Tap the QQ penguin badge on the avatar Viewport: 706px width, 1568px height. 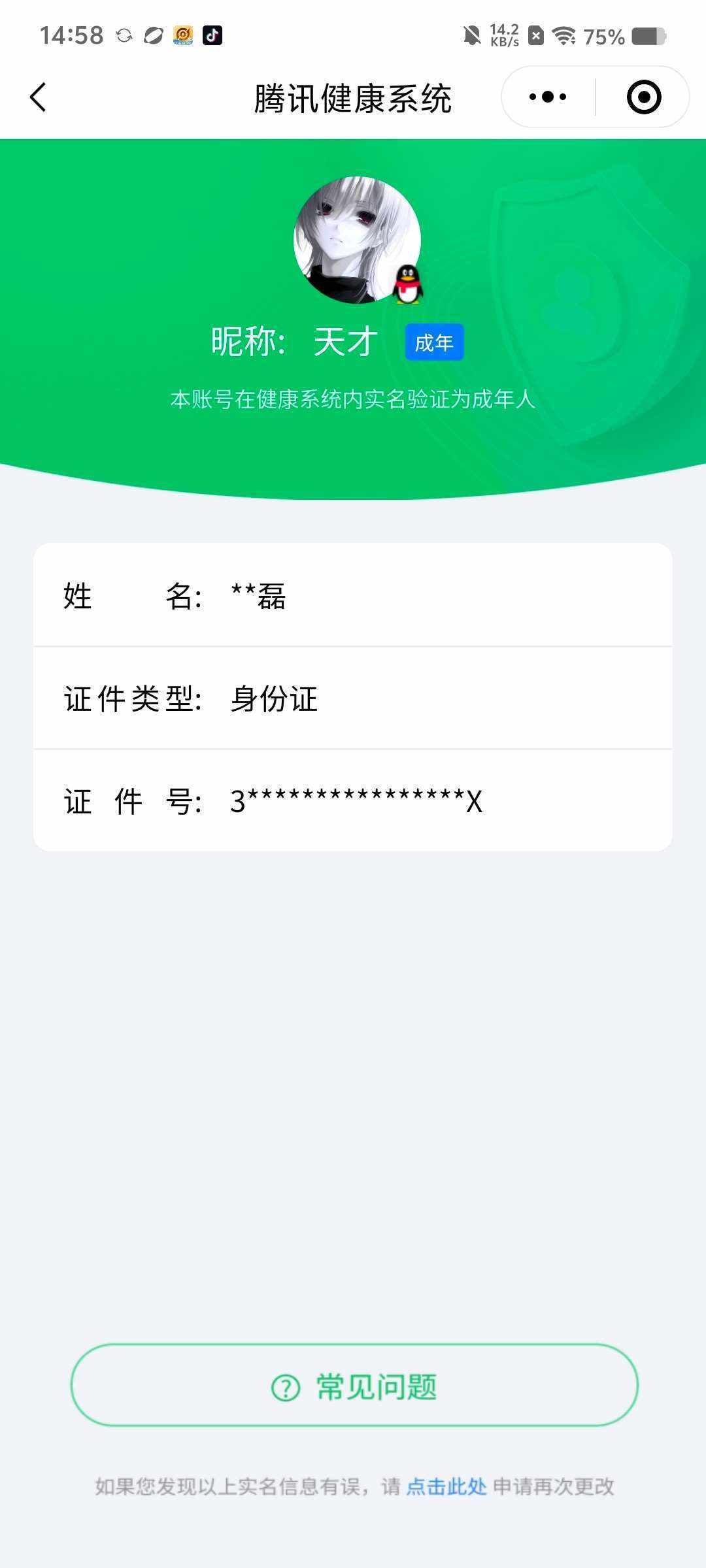click(x=409, y=286)
